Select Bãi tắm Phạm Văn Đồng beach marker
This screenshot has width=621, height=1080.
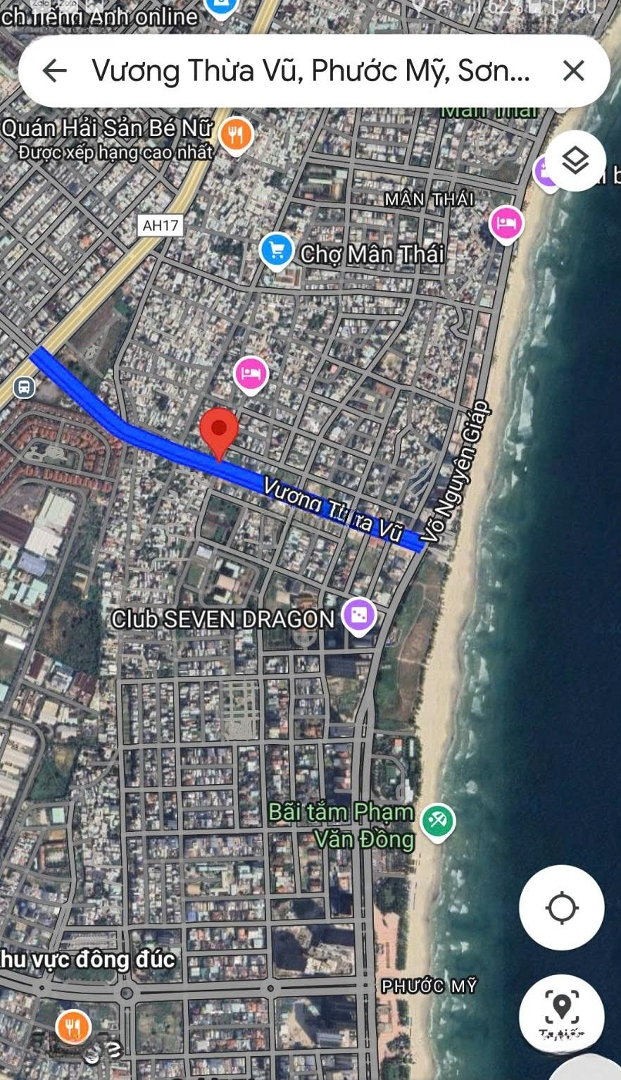tap(437, 822)
